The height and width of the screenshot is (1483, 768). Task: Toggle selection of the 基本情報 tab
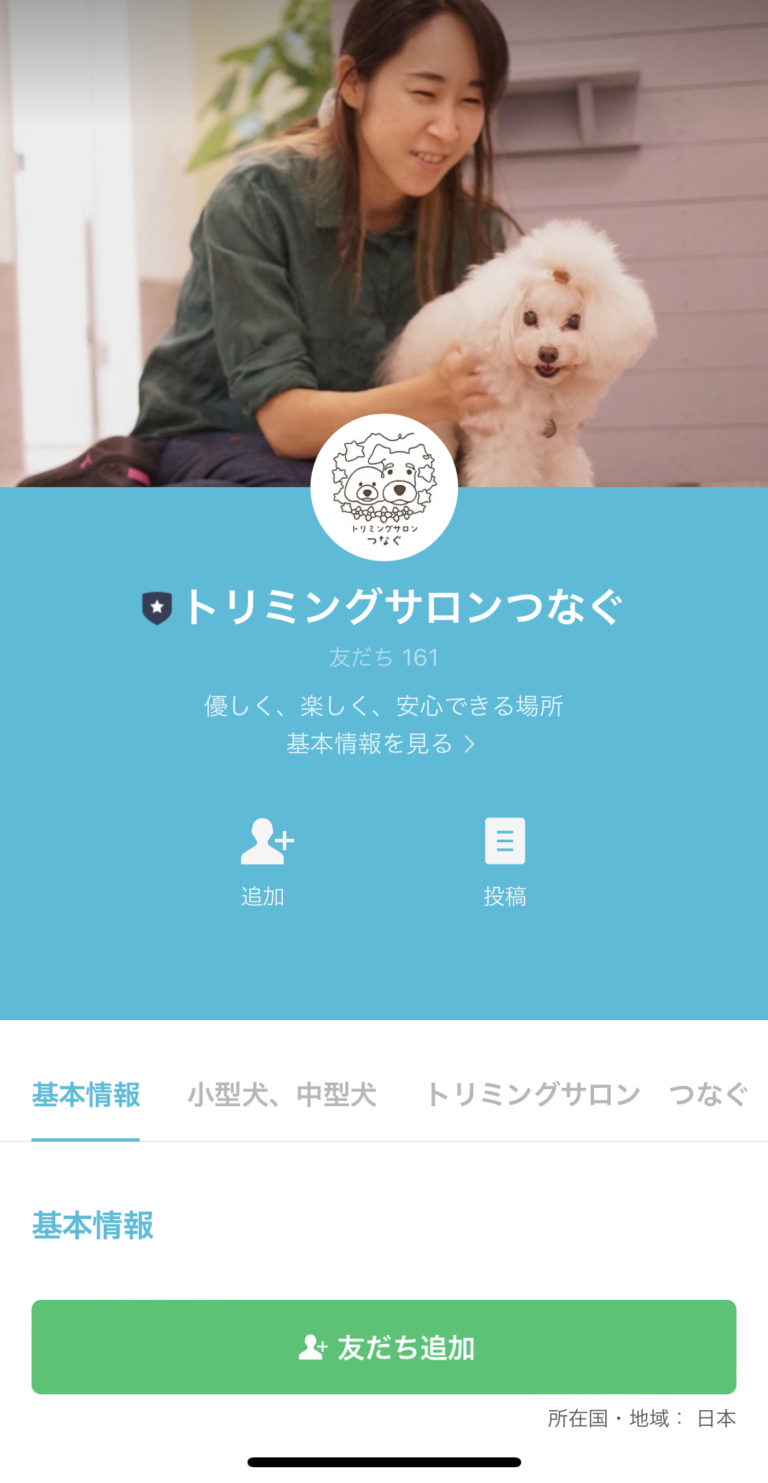85,1094
